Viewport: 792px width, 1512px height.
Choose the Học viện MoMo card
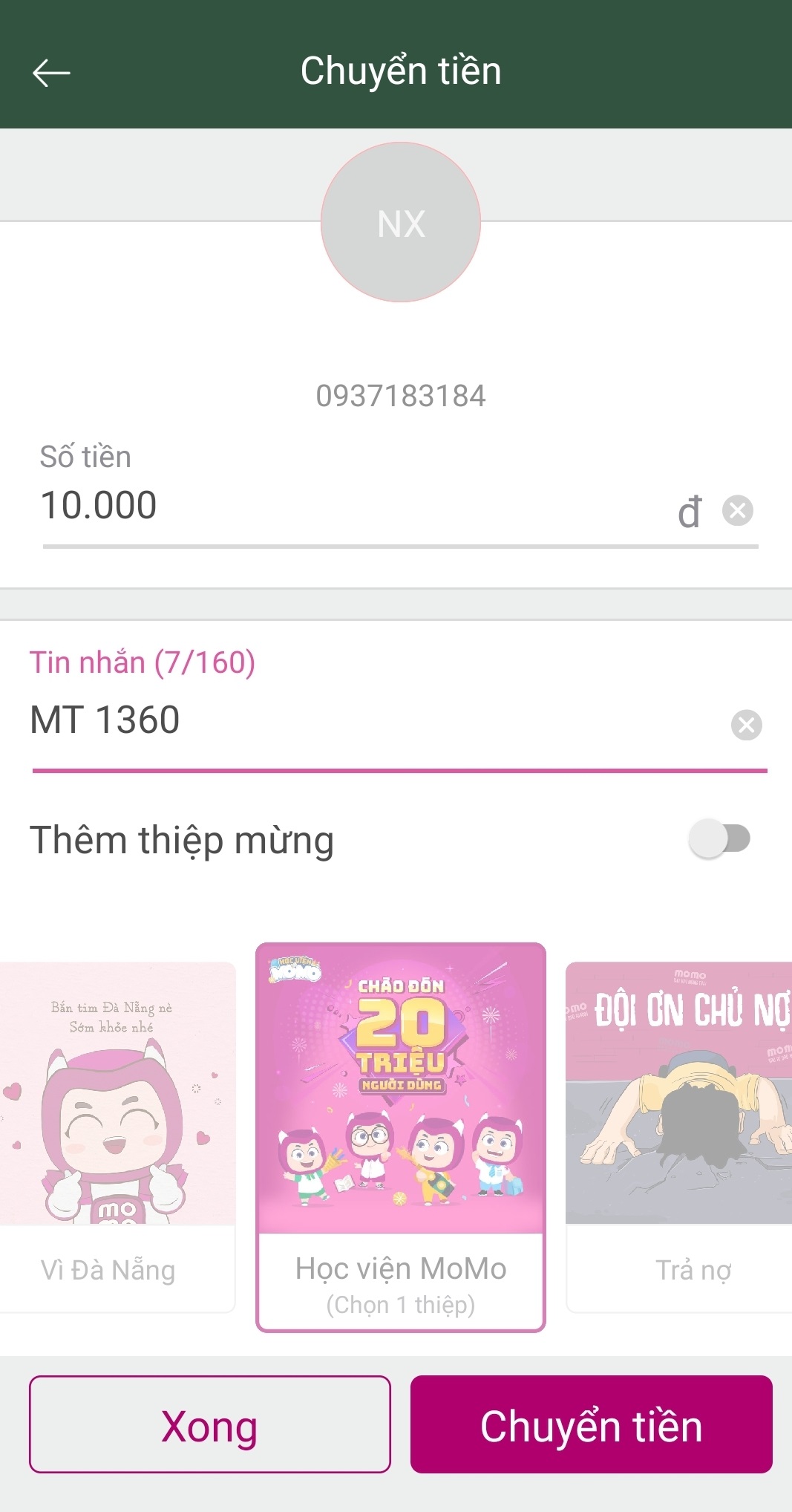click(x=401, y=1136)
